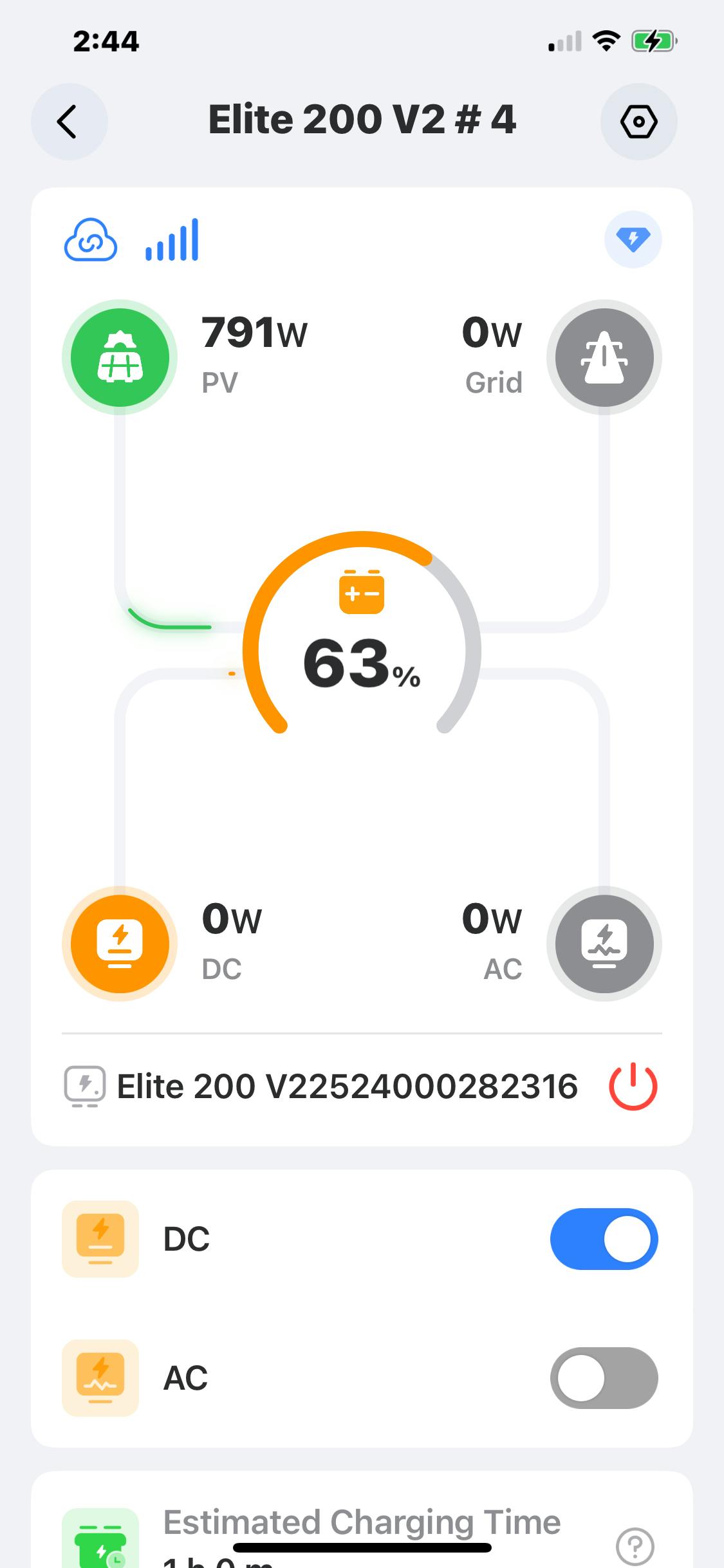The image size is (724, 1568).
Task: Turn off the DC output switch
Action: pyautogui.click(x=604, y=1239)
